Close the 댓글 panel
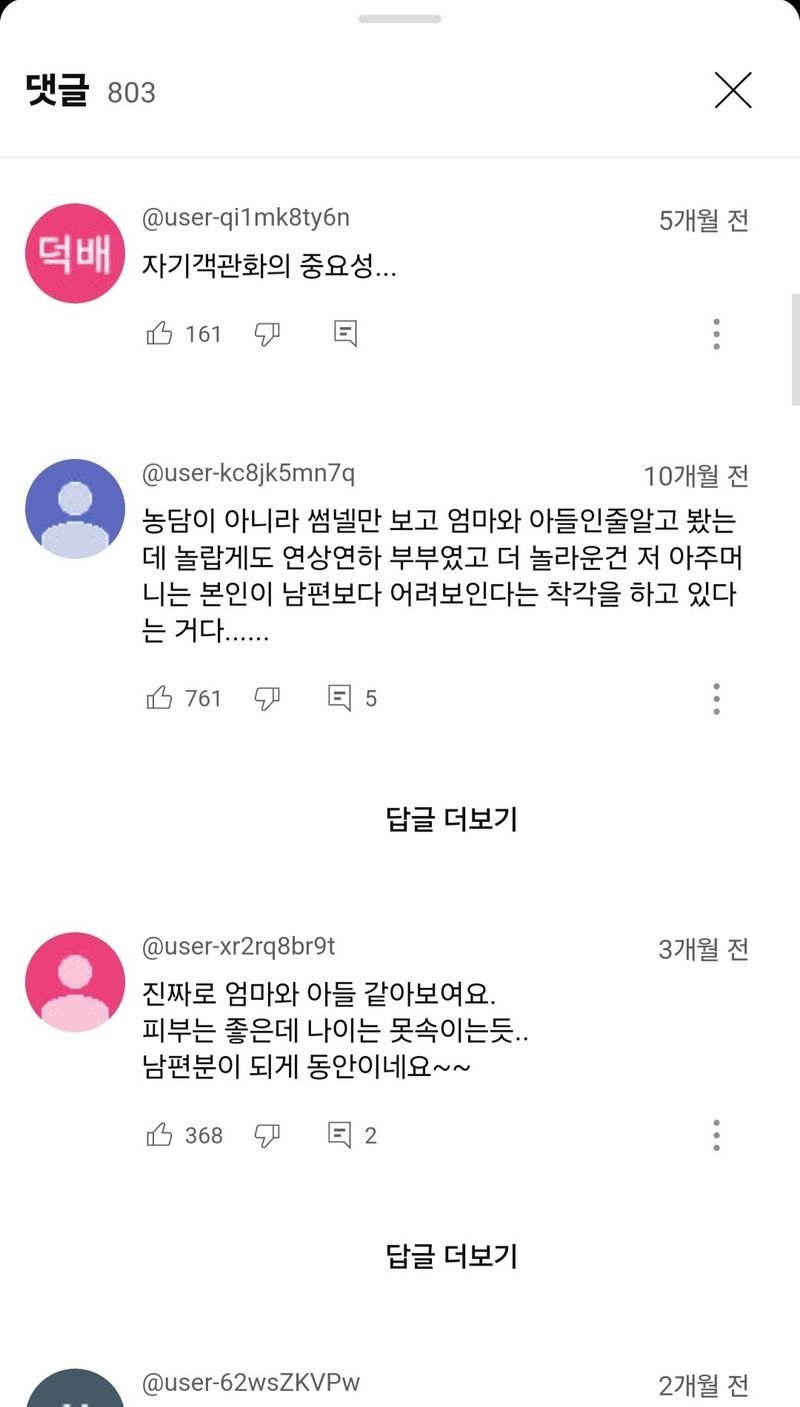This screenshot has height=1407, width=800. pyautogui.click(x=734, y=90)
